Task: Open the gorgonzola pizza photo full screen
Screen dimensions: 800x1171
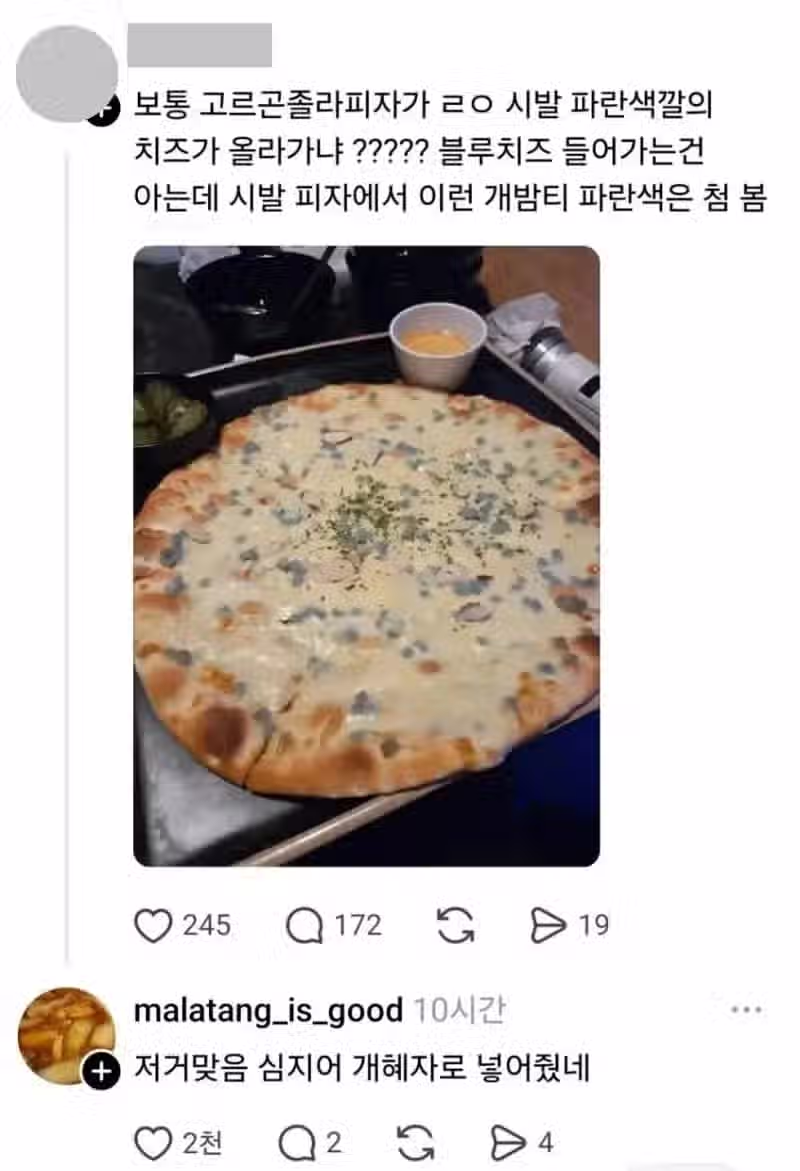Action: [367, 555]
